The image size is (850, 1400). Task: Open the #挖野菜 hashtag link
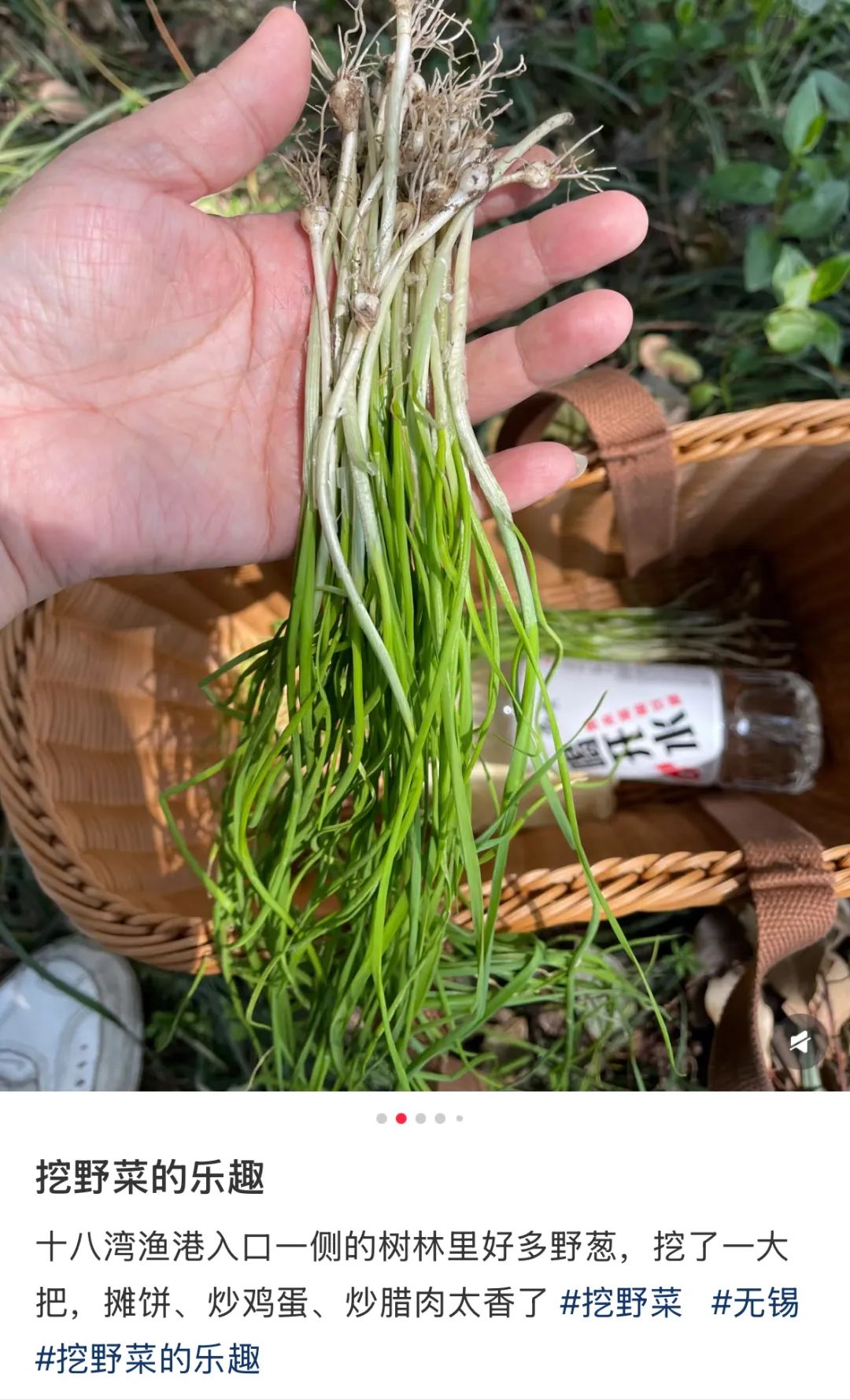[621, 1302]
